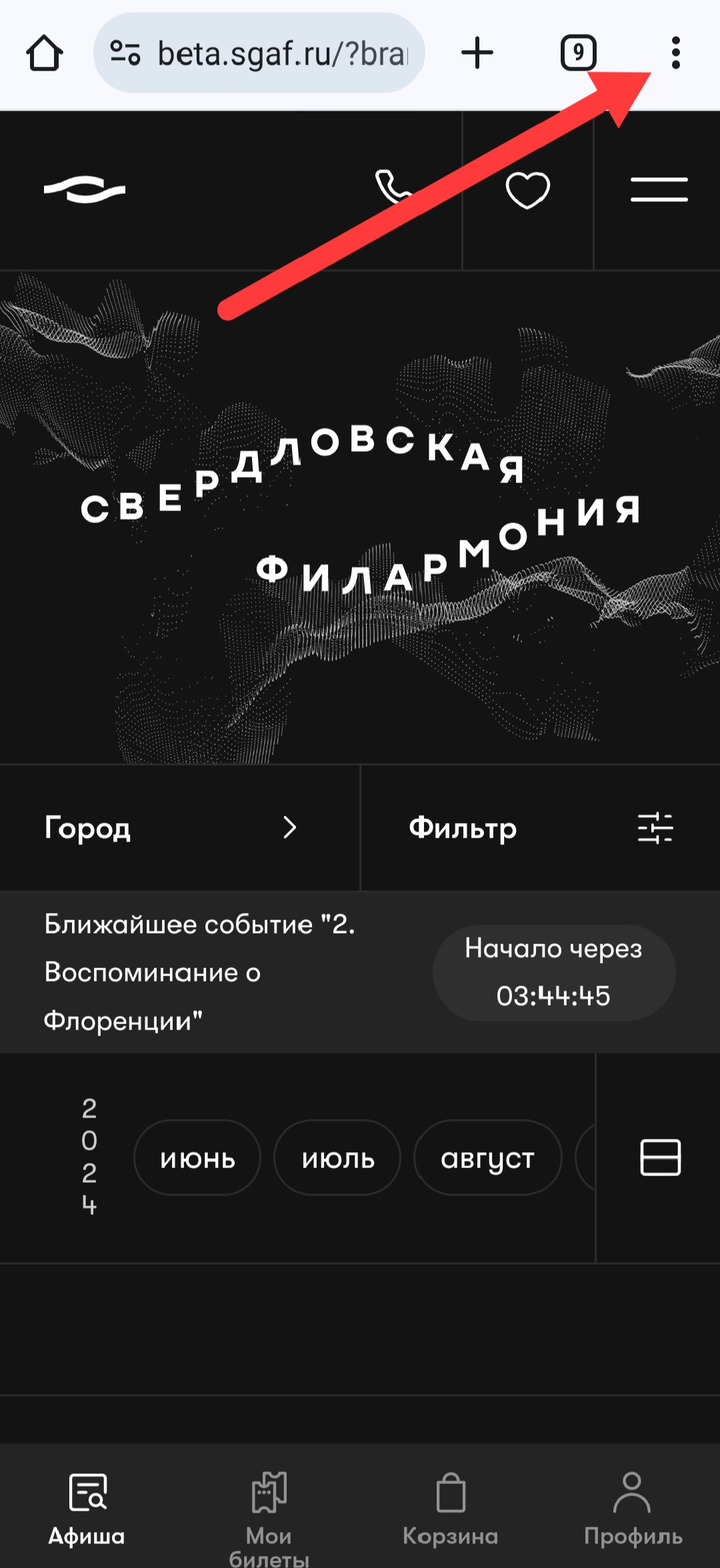The width and height of the screenshot is (720, 1568).
Task: Select the июль month chip
Action: [337, 1158]
